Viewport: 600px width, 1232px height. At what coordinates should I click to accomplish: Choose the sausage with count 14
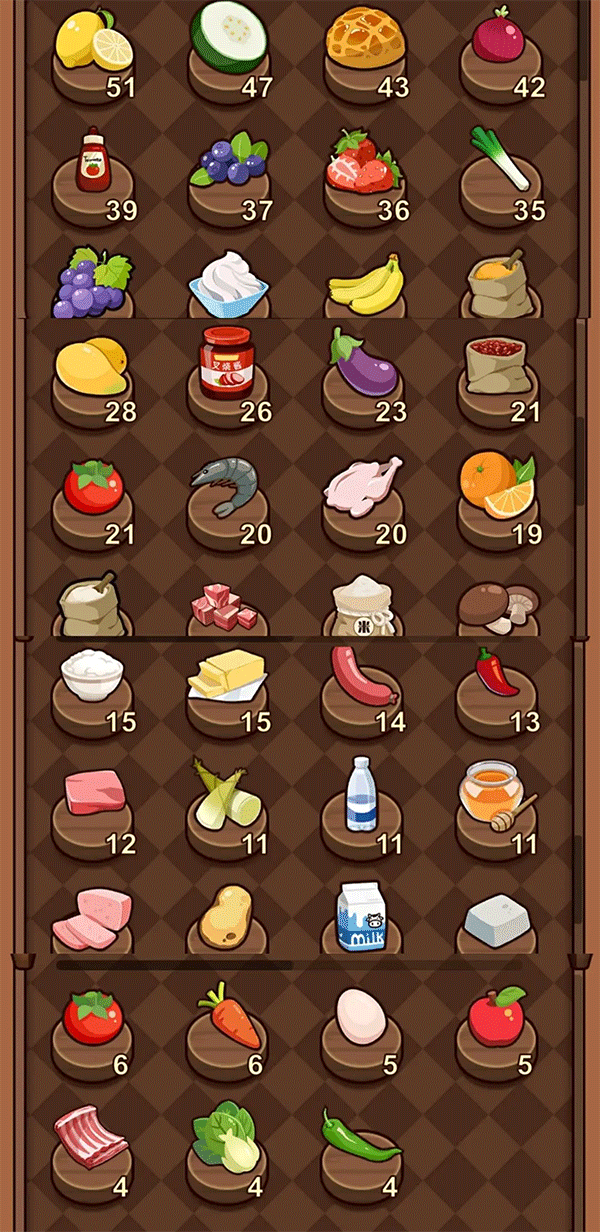364,675
